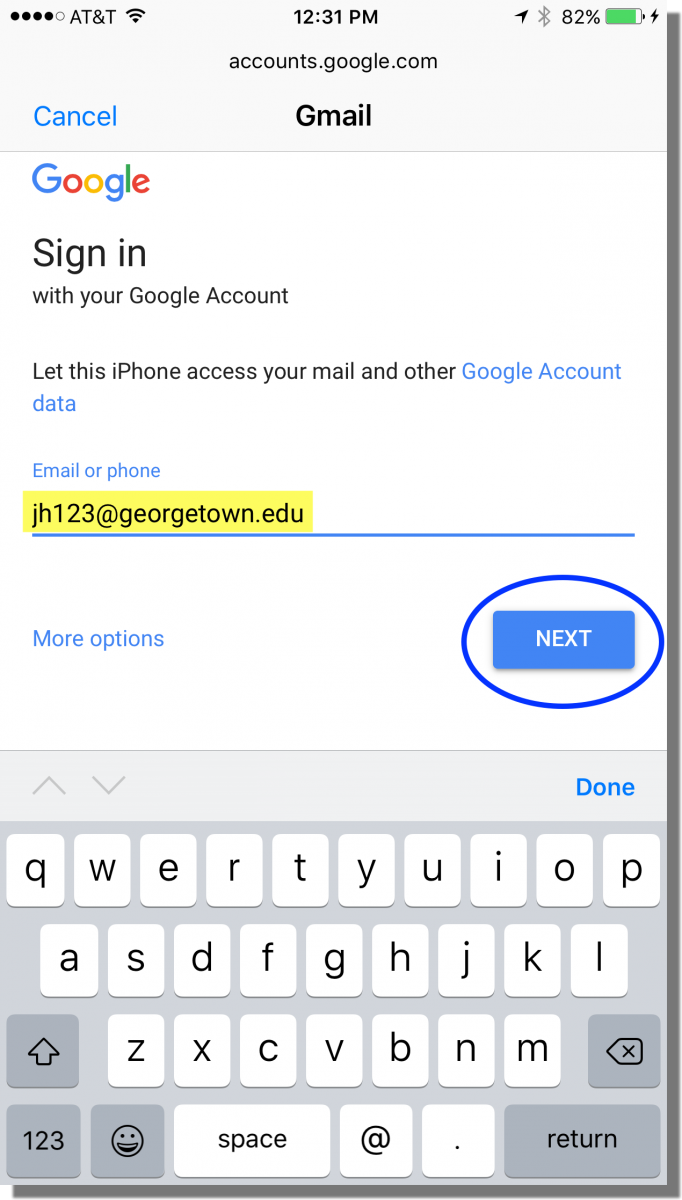682x1200 pixels.
Task: Dismiss keyboard with Done
Action: coord(605,787)
